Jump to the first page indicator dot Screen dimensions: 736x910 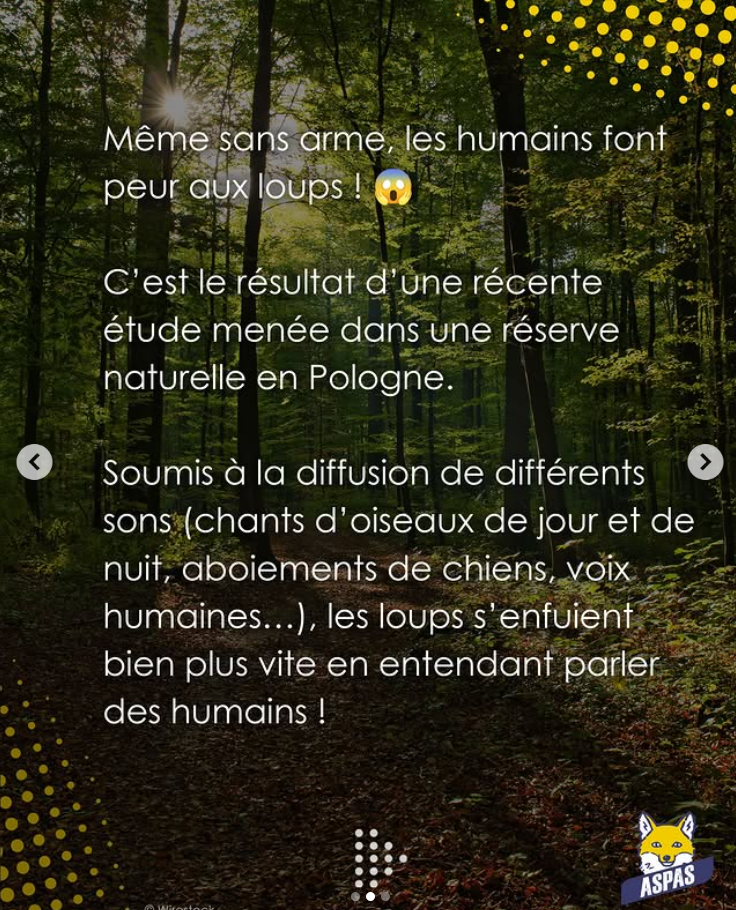(x=355, y=896)
